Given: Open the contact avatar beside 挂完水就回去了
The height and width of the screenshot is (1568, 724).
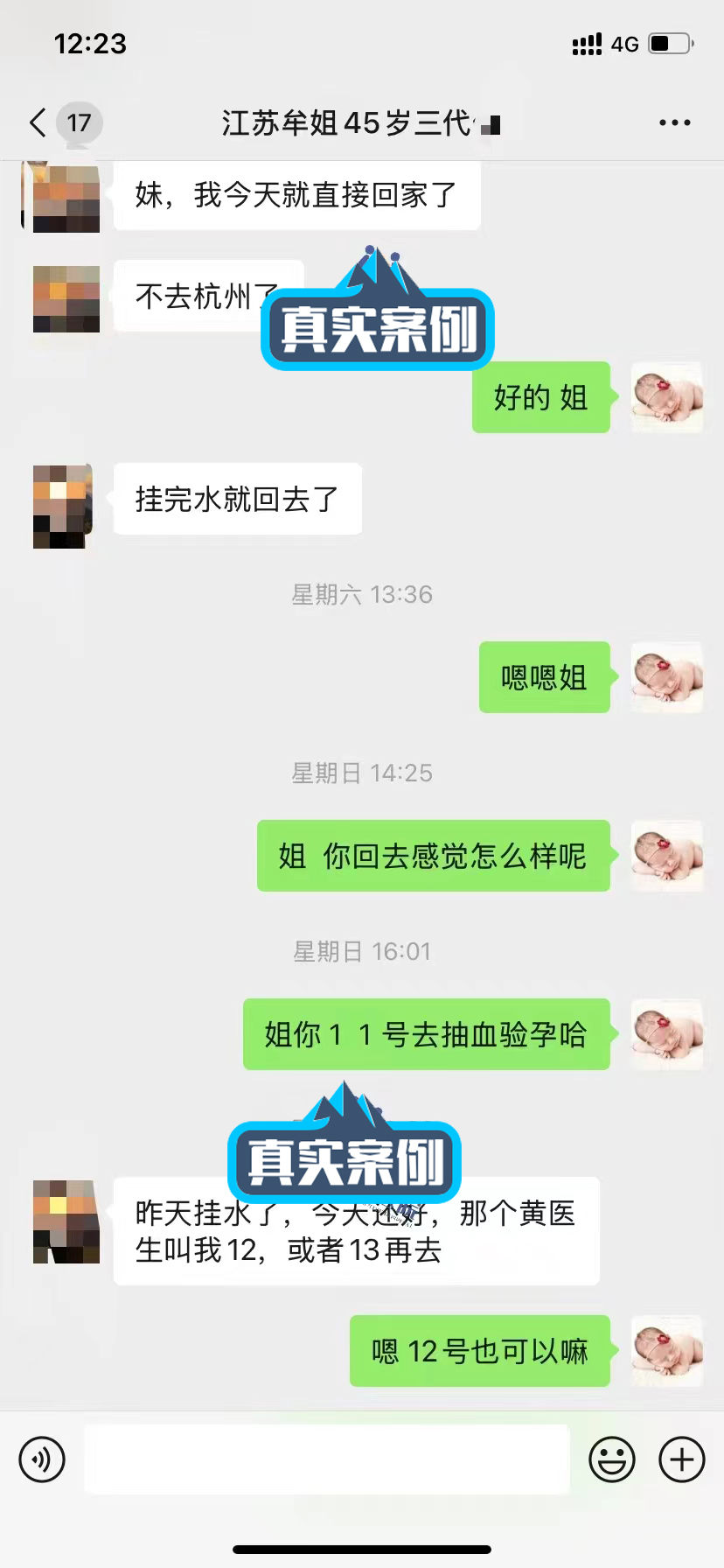Looking at the screenshot, I should 63,507.
